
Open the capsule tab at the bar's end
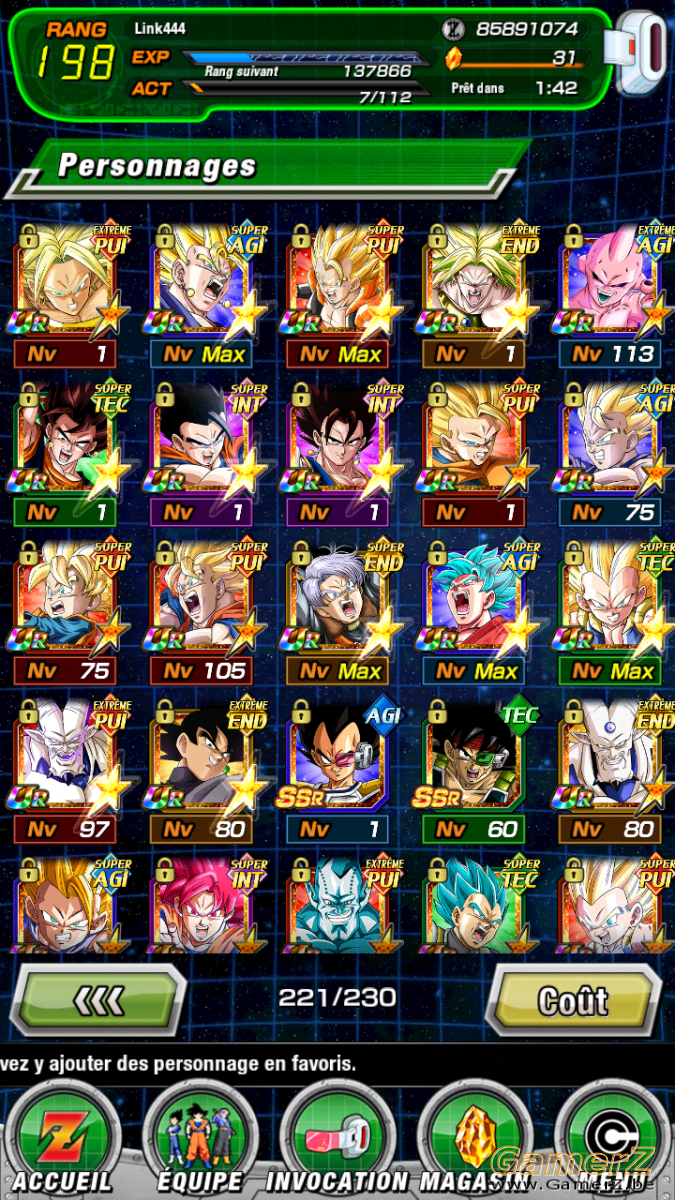tap(612, 1139)
